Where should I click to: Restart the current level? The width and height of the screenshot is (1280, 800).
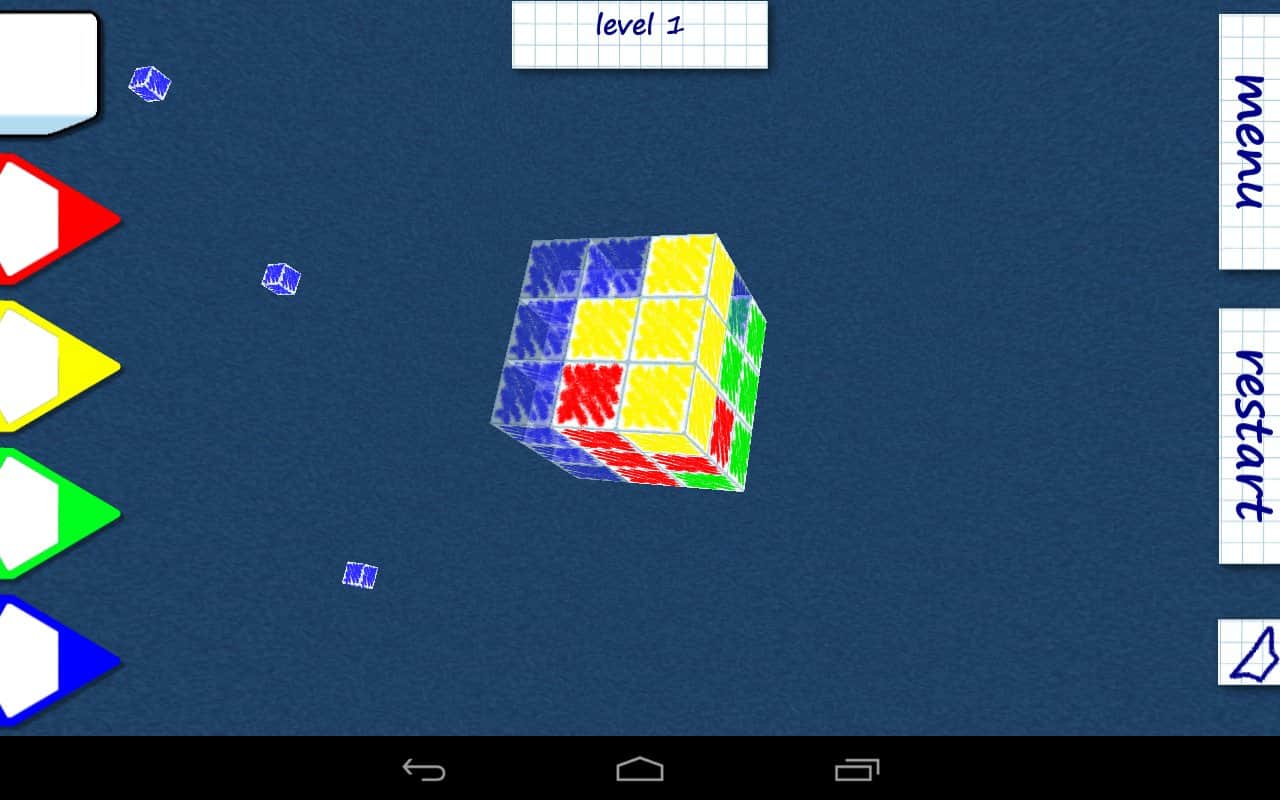1249,436
